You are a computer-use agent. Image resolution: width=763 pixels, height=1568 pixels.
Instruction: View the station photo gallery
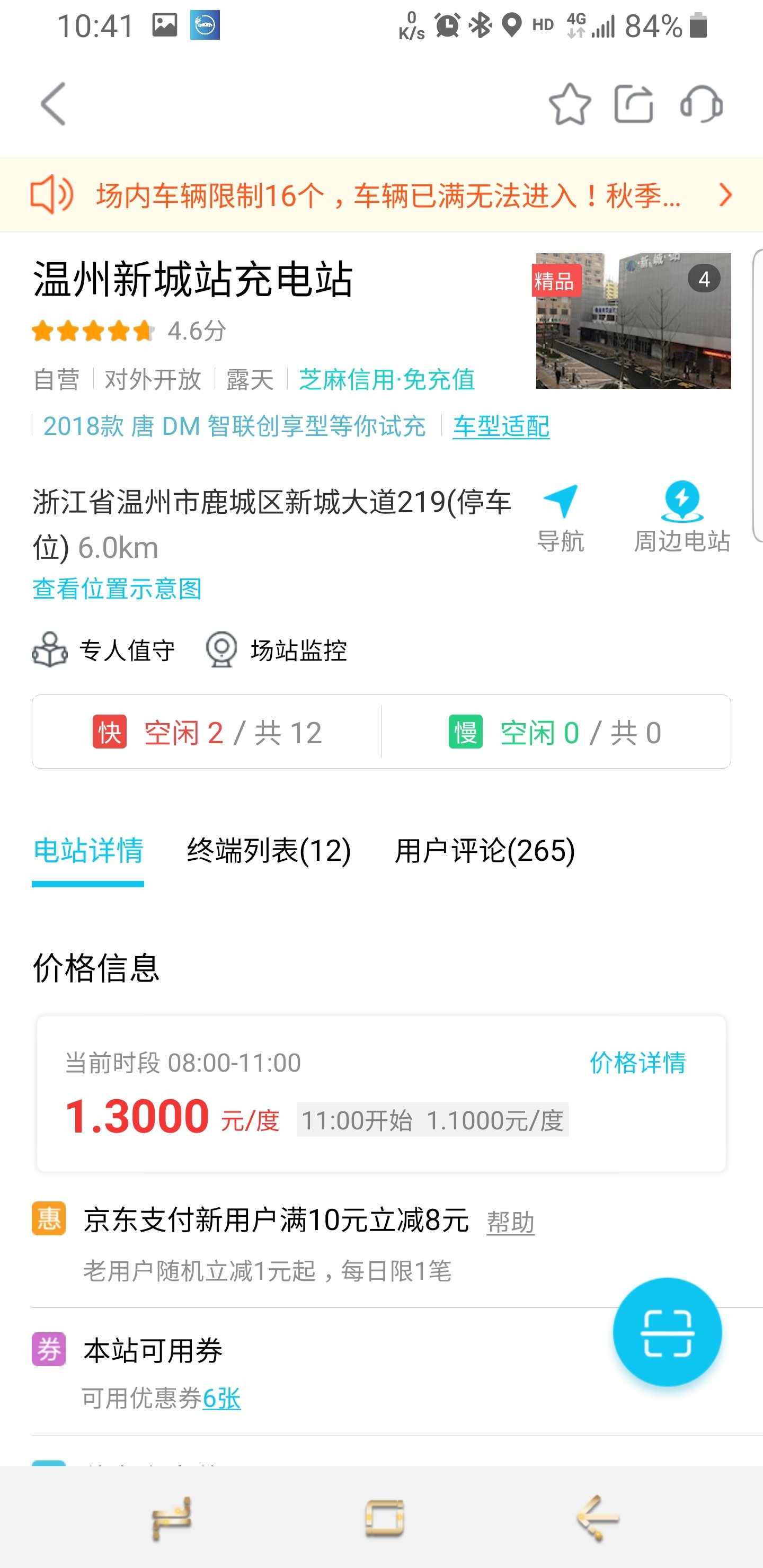[x=633, y=321]
